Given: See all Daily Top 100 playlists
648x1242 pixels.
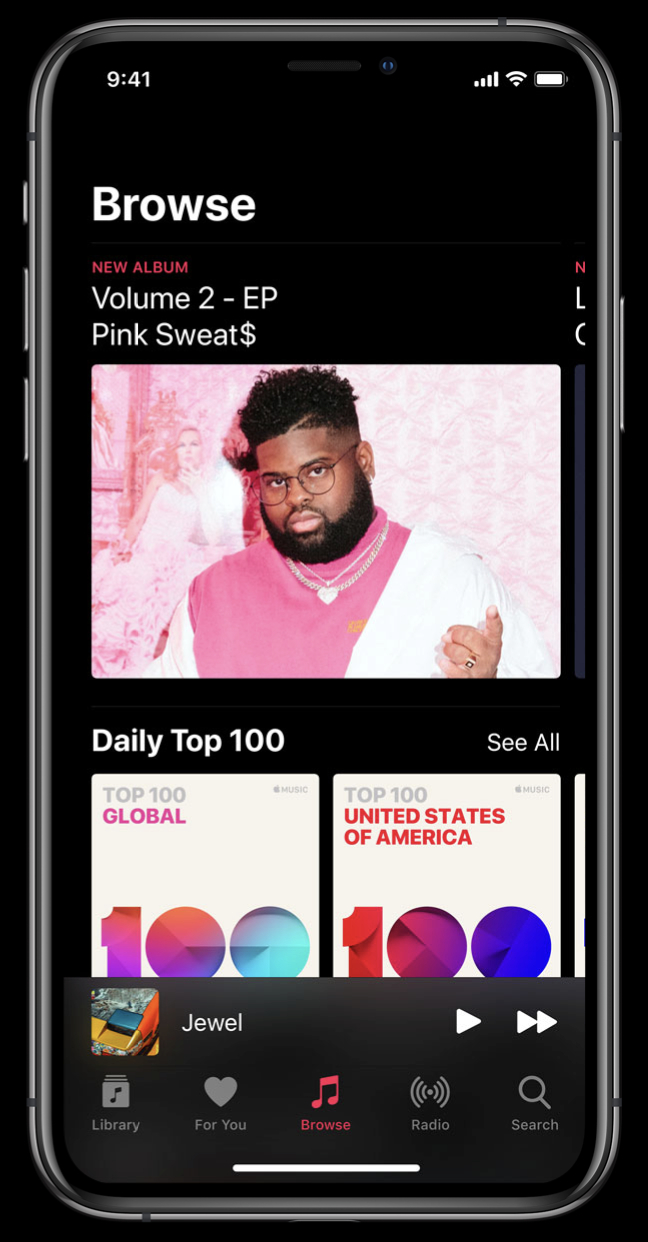Looking at the screenshot, I should [x=522, y=742].
